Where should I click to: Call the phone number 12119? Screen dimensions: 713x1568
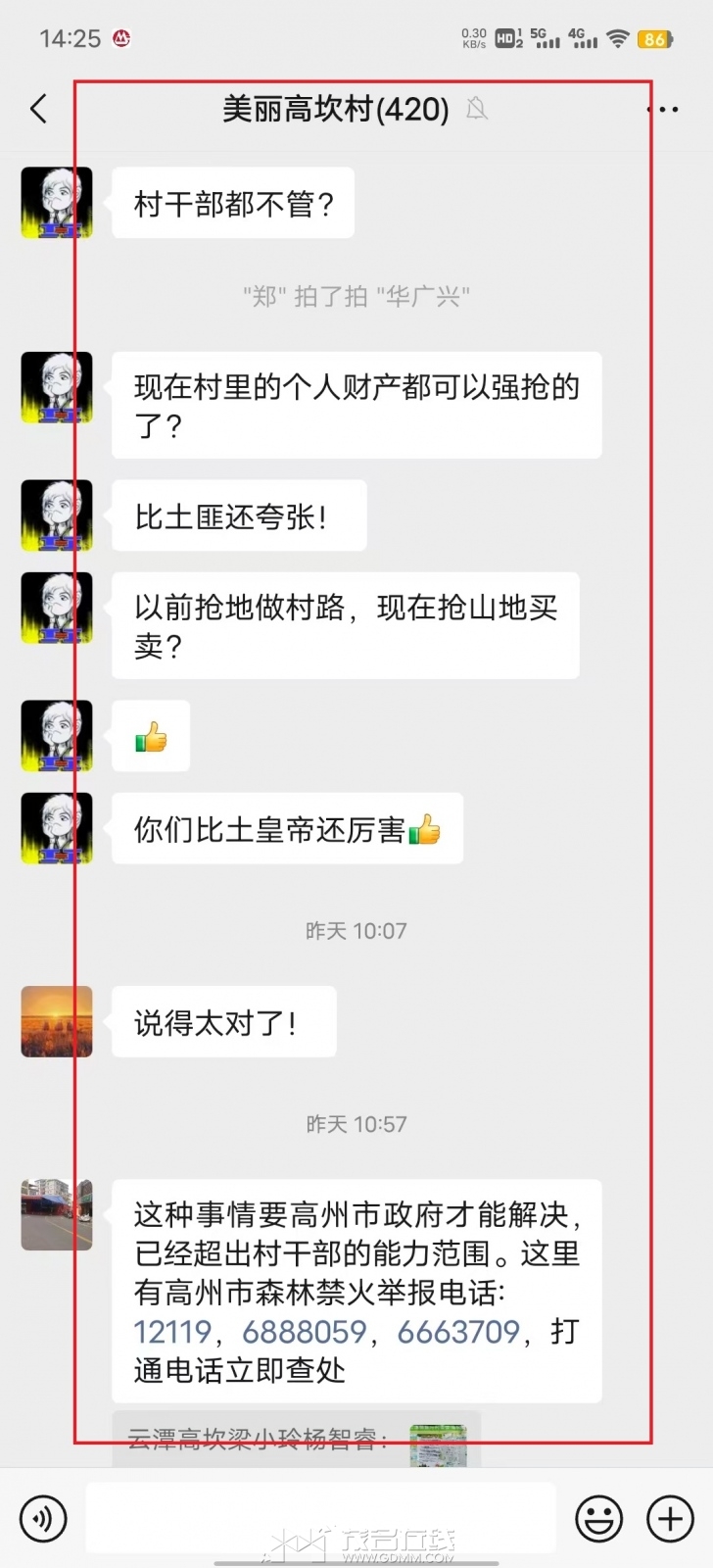(x=172, y=1332)
